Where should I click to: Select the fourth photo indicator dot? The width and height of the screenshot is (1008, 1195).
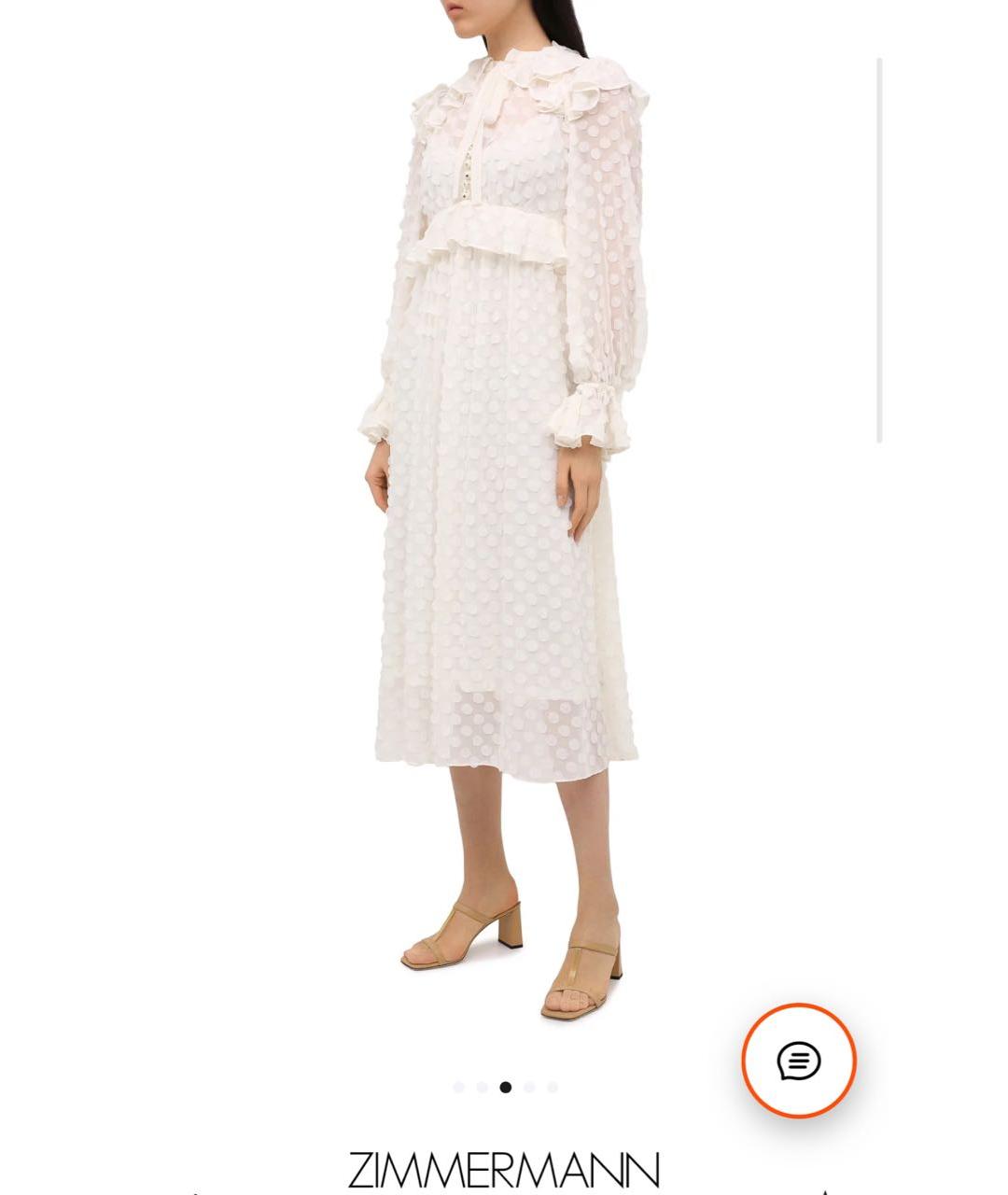(529, 1087)
